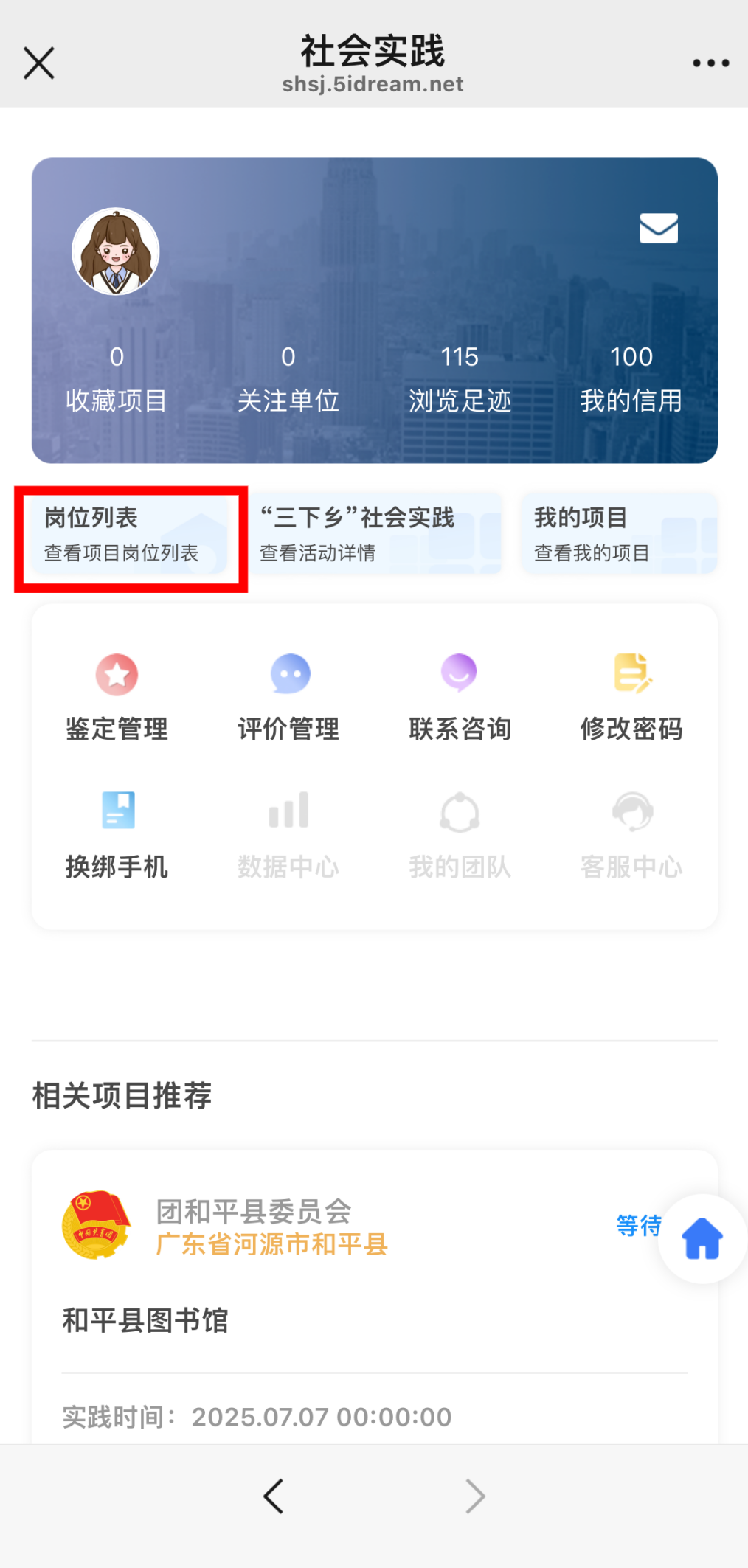Tap the grayed 数据中心 chart icon
The height and width of the screenshot is (1568, 748).
point(288,811)
